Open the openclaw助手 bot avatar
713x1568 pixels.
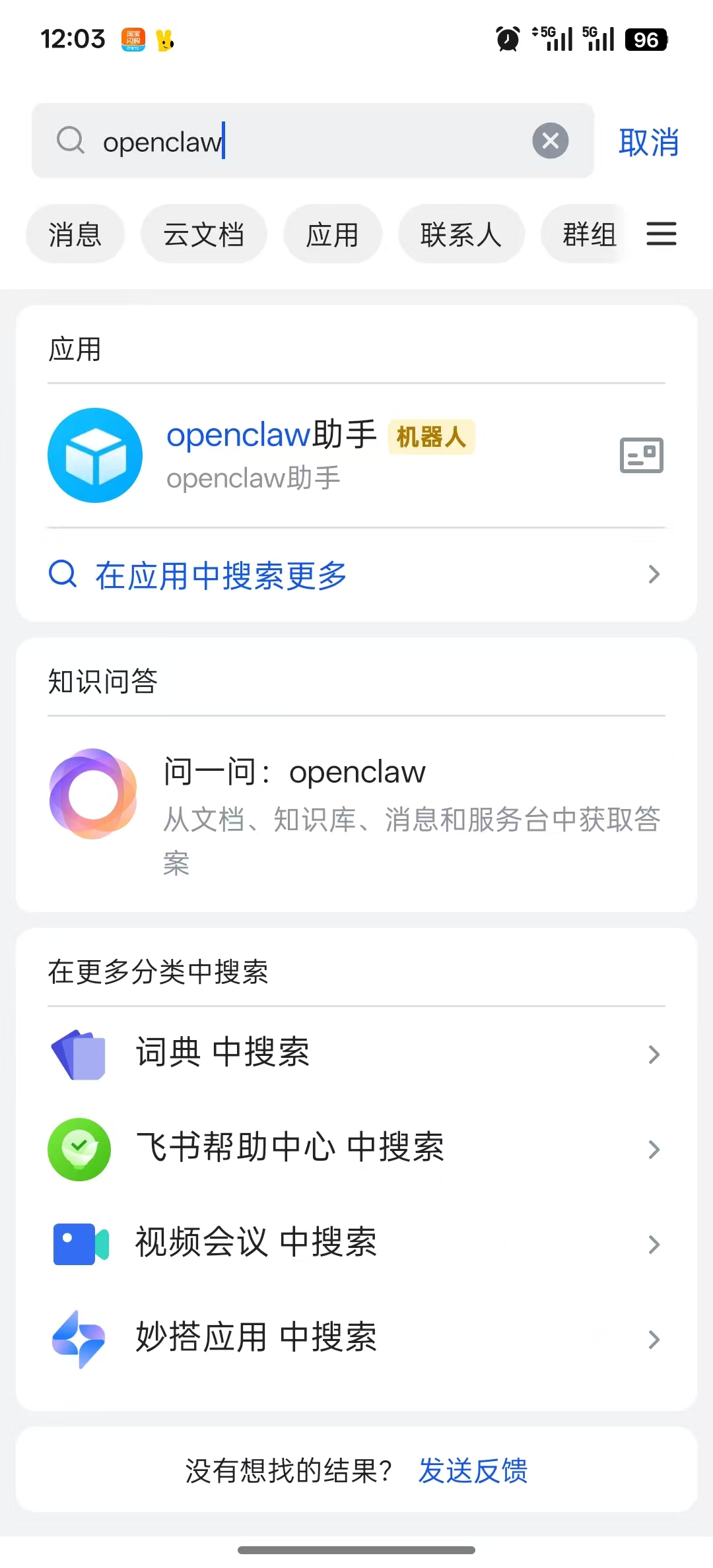94,455
